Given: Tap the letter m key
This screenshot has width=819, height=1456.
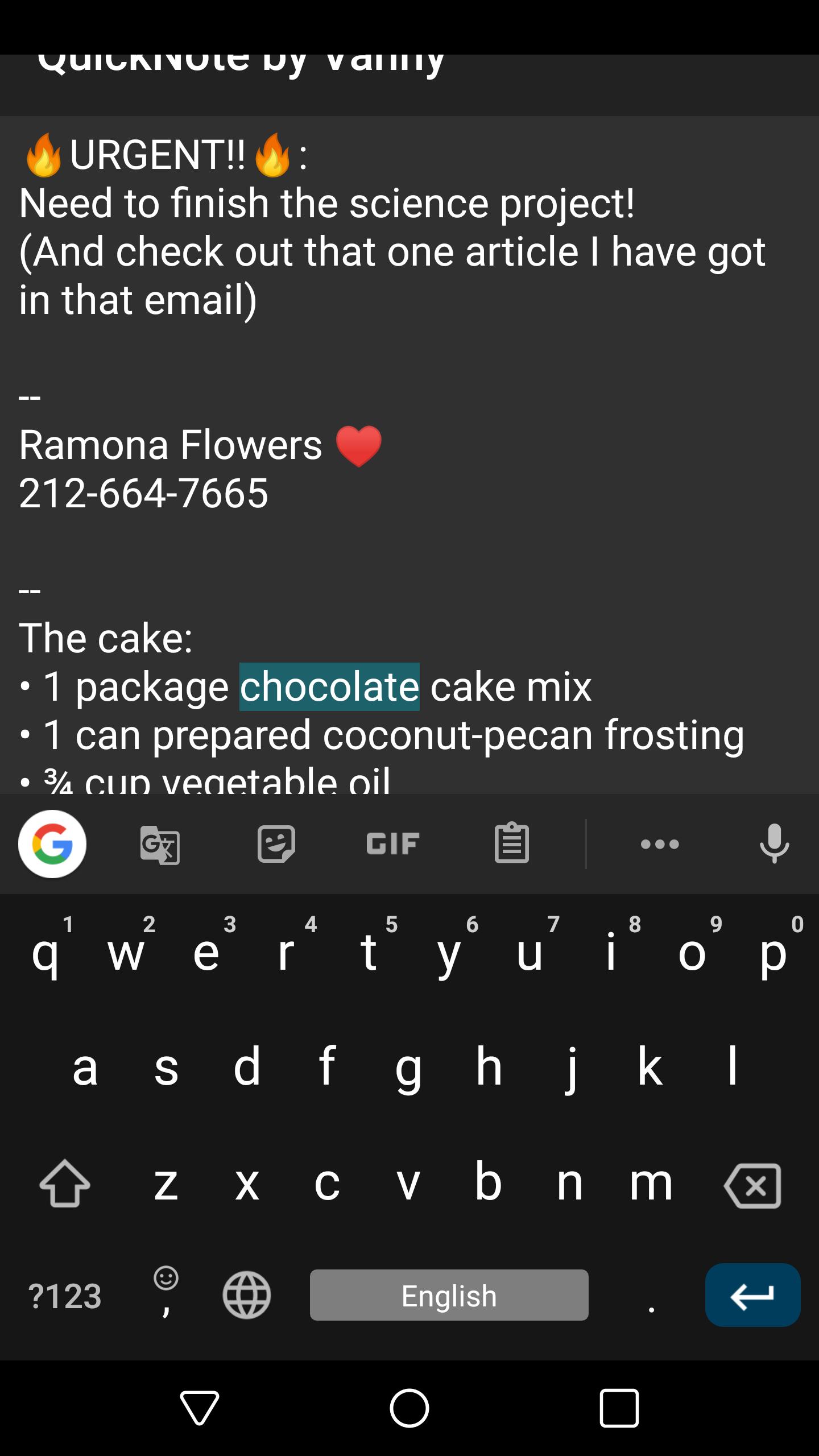Looking at the screenshot, I should pyautogui.click(x=651, y=1183).
